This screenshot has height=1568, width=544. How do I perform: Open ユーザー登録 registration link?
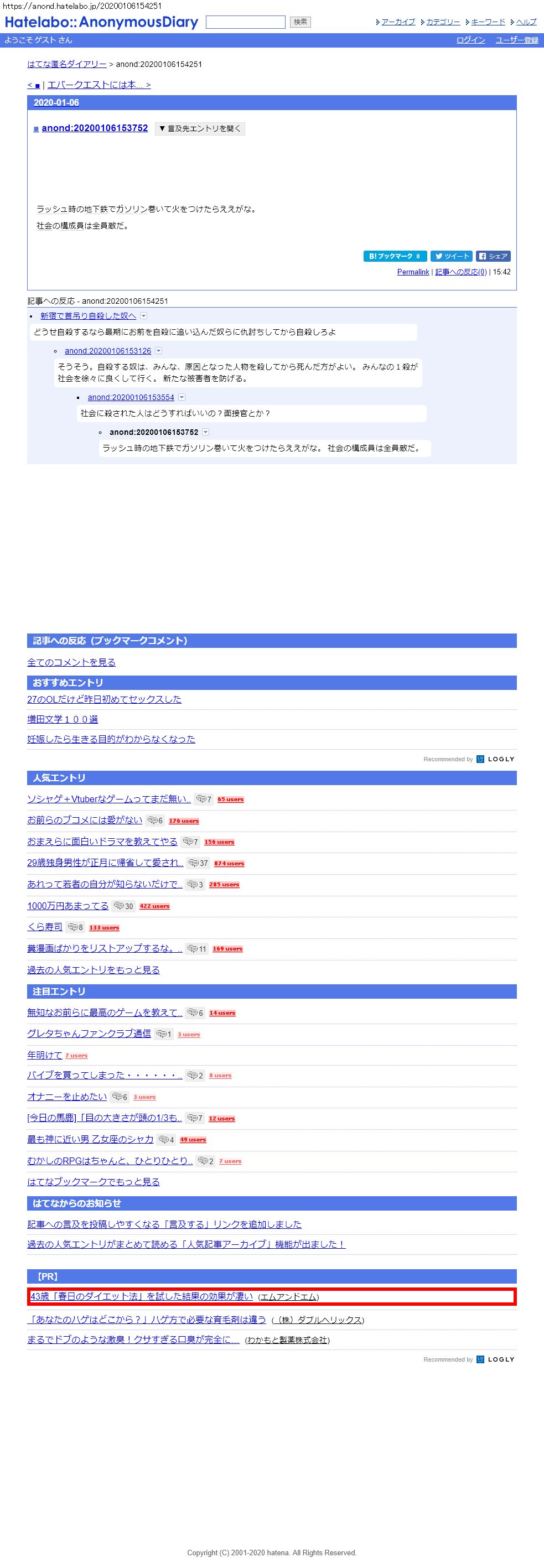(517, 40)
